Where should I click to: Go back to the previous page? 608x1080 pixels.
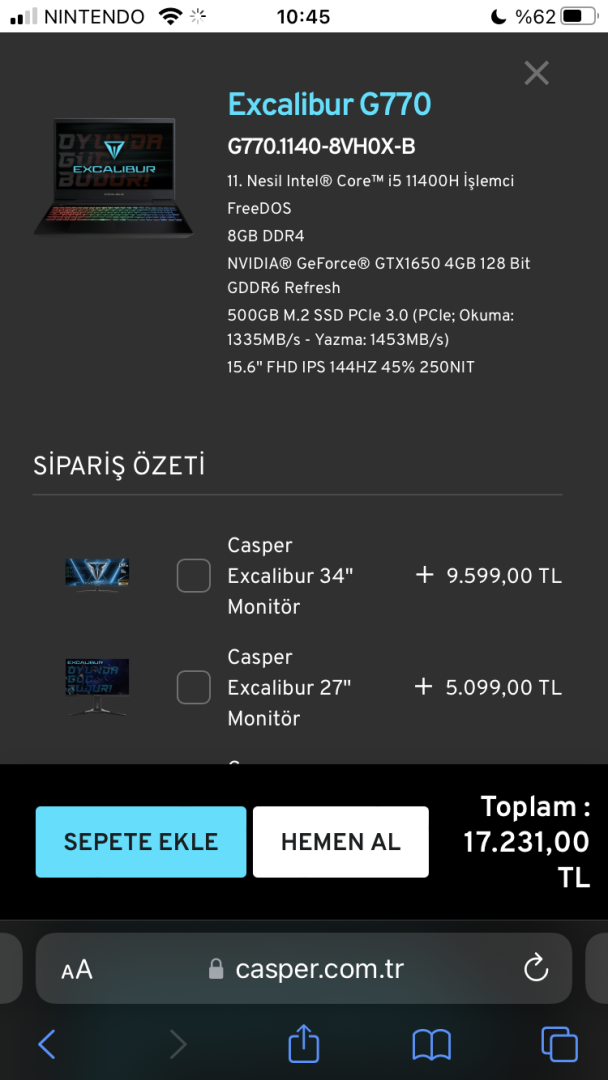click(x=47, y=1045)
